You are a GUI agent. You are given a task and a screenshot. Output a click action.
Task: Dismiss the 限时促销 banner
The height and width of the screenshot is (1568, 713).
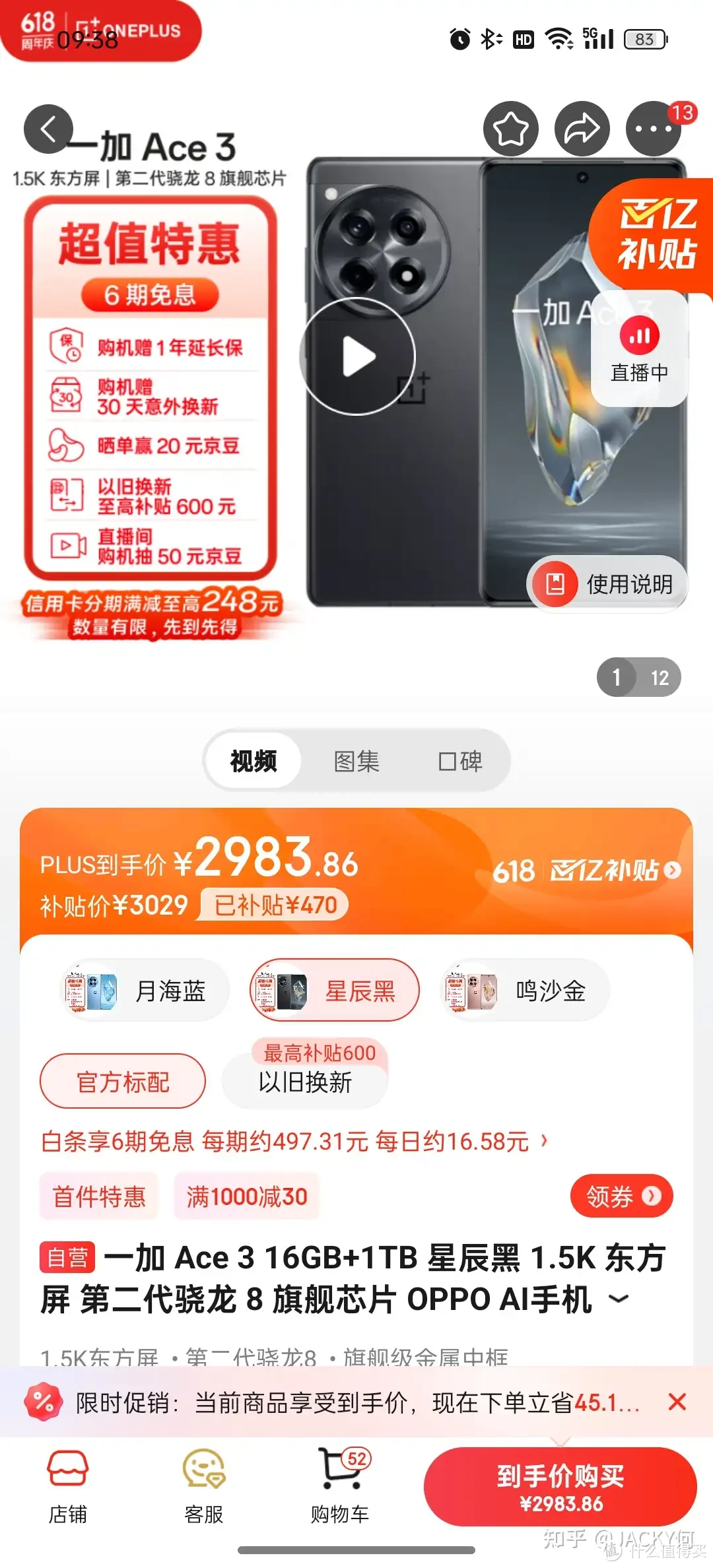coord(677,1402)
